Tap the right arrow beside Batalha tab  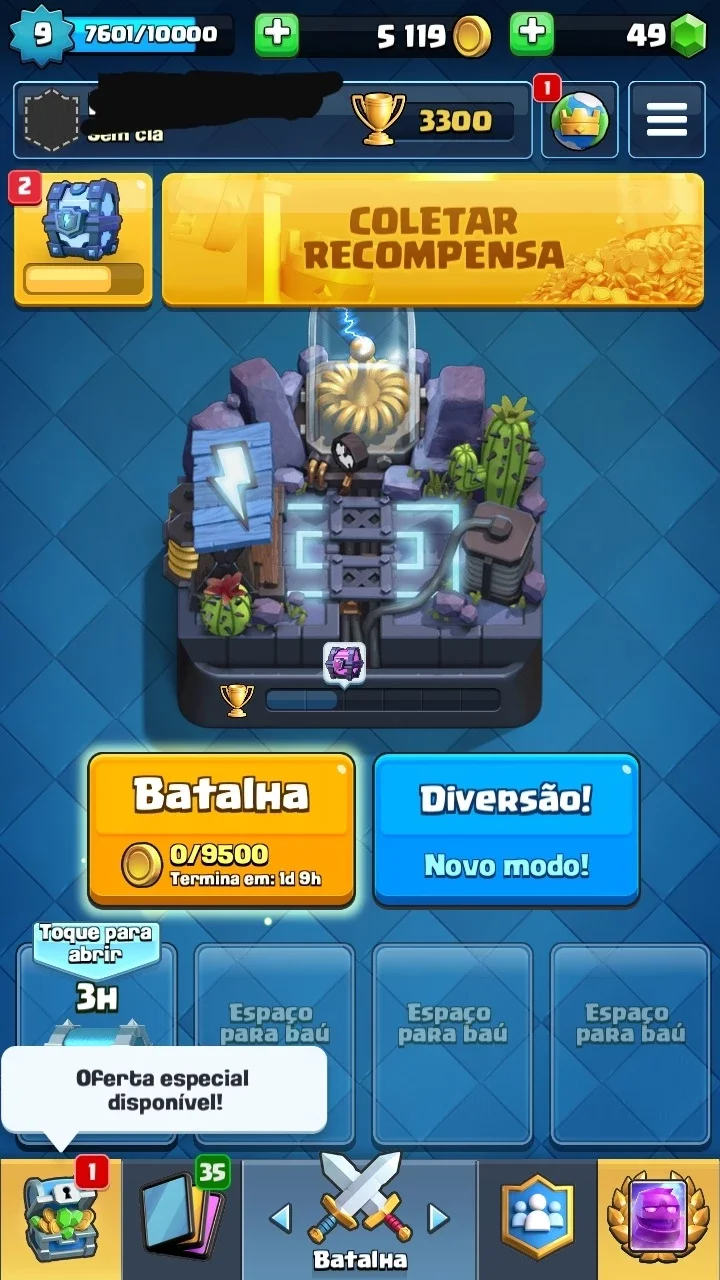tap(438, 1217)
